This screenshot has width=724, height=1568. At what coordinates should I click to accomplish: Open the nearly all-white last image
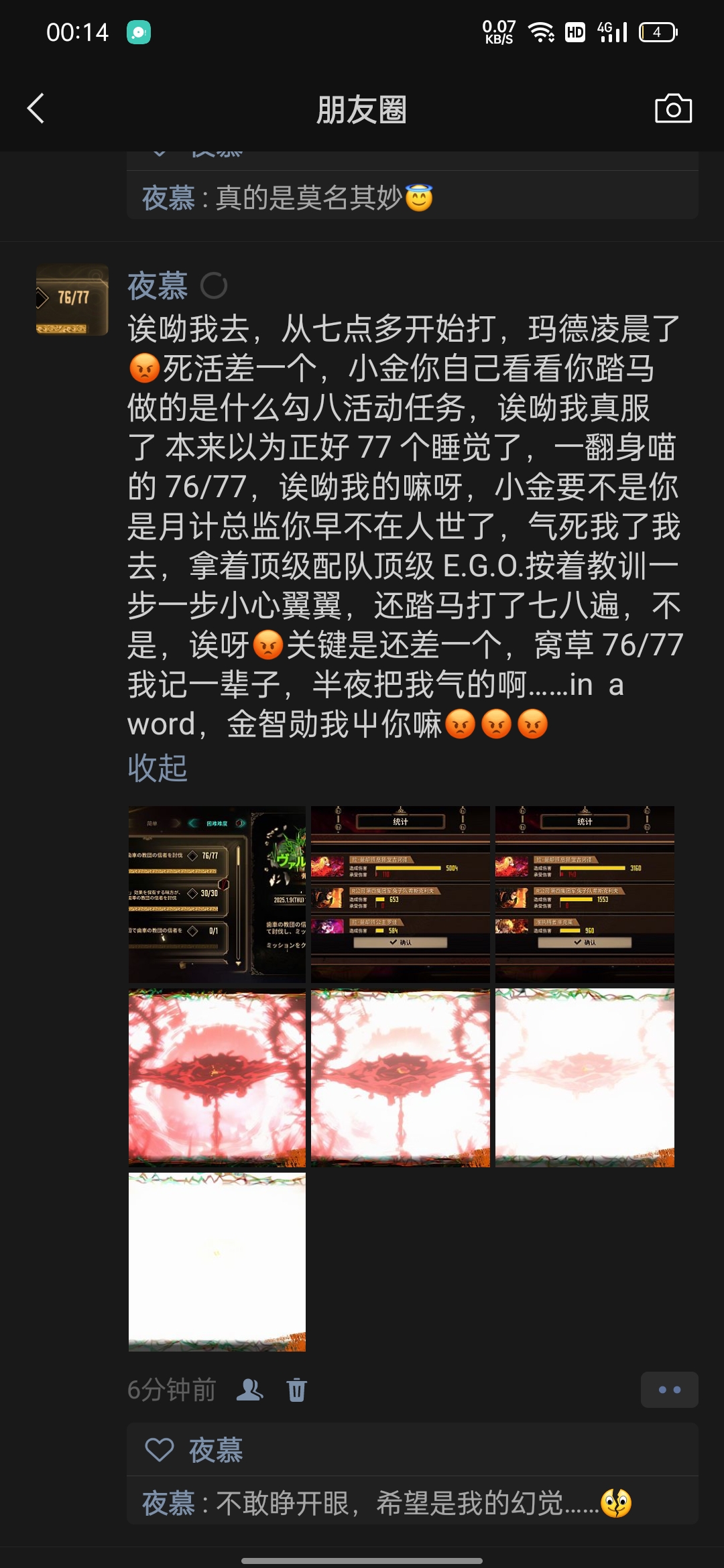(217, 1262)
